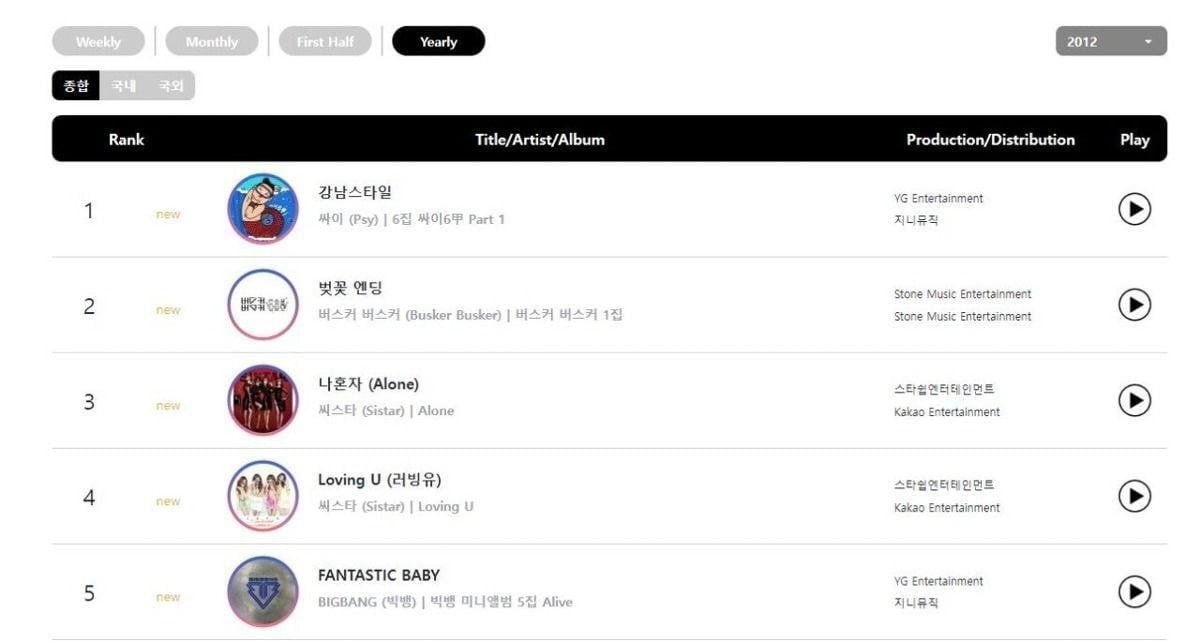Open the 2012 year dropdown
The height and width of the screenshot is (641, 1200).
click(x=1110, y=42)
